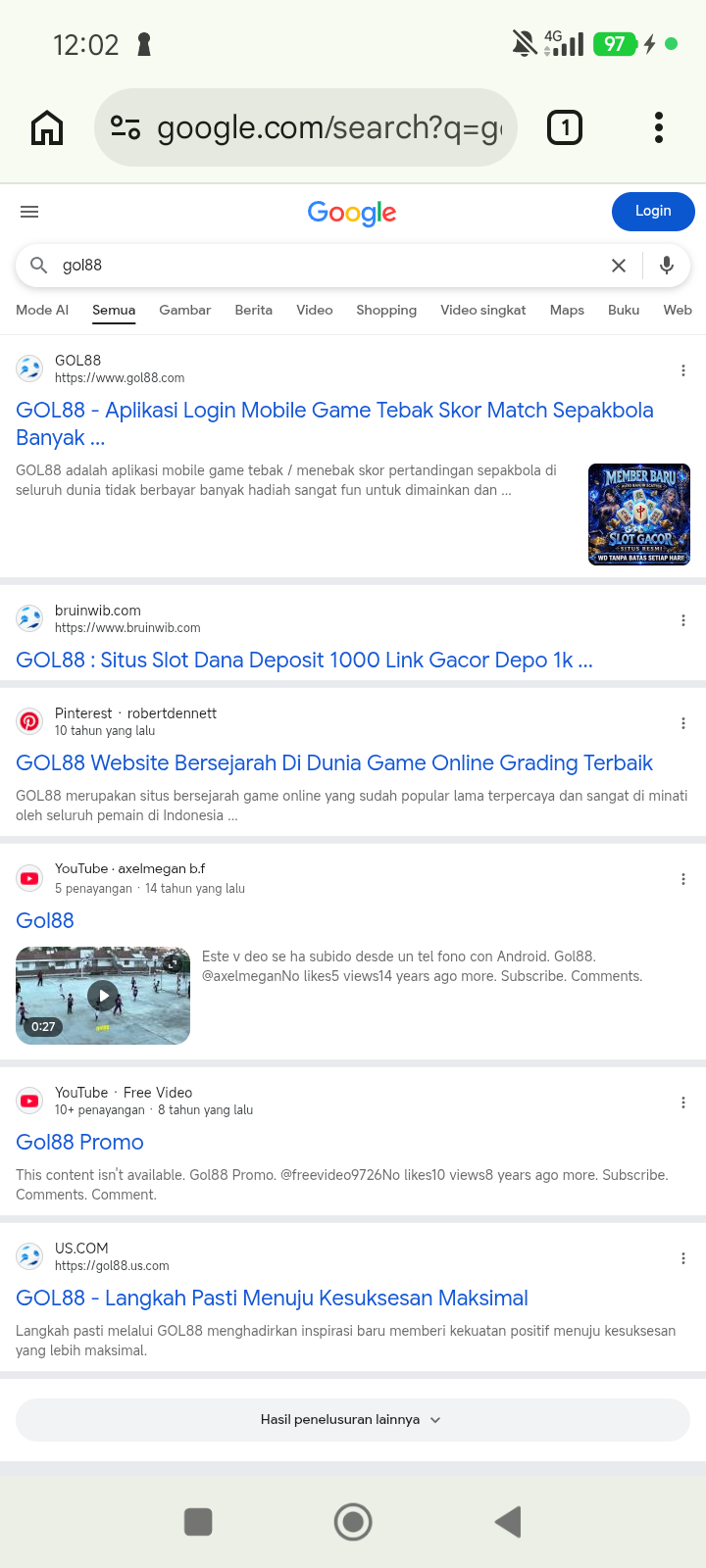Start voice search with the microphone
Screen dimensions: 706x1568
[x=667, y=266]
